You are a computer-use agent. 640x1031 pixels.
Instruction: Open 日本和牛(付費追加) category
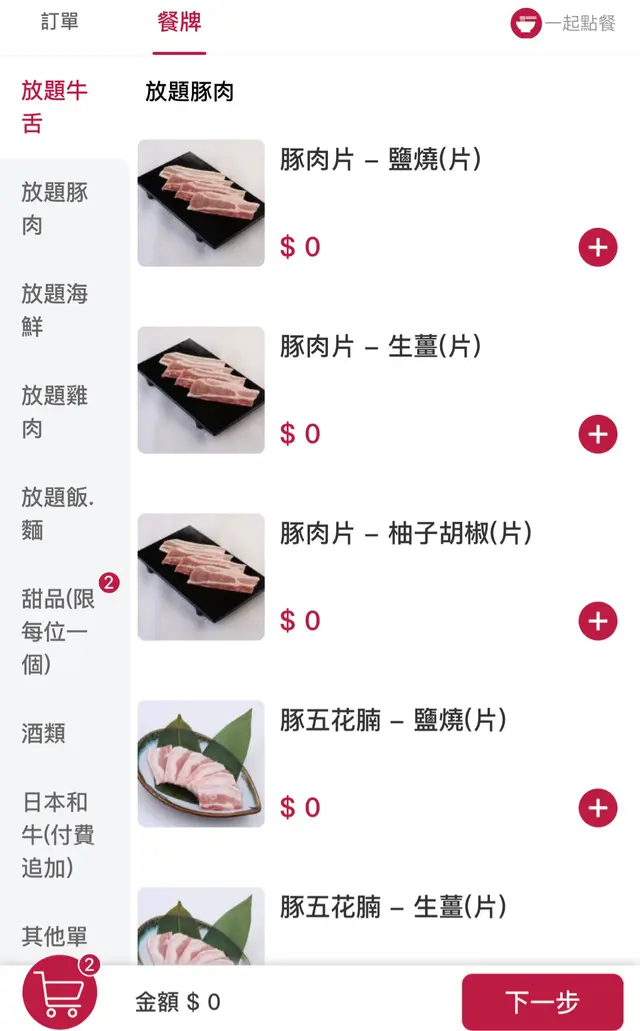coord(57,835)
